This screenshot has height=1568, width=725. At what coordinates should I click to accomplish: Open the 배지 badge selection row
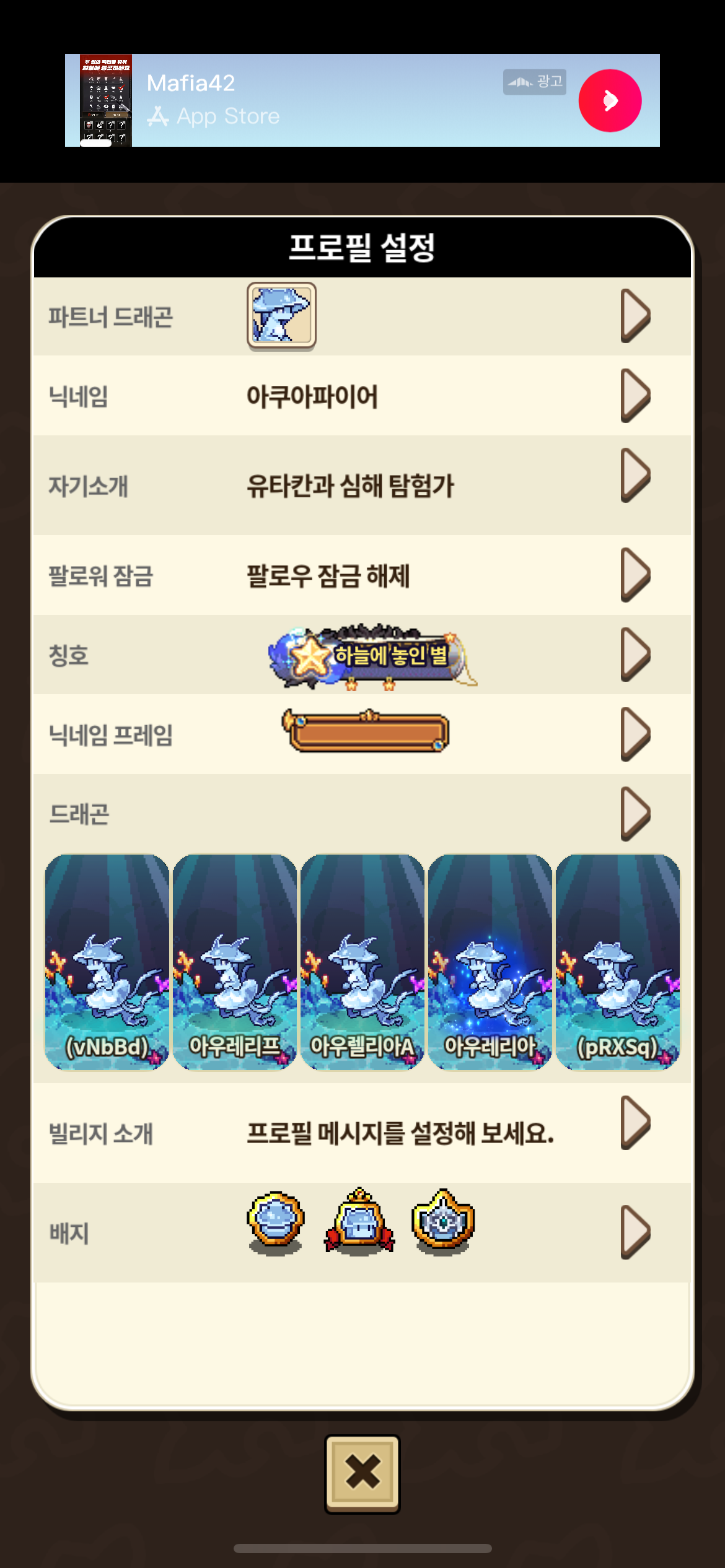click(x=635, y=1232)
